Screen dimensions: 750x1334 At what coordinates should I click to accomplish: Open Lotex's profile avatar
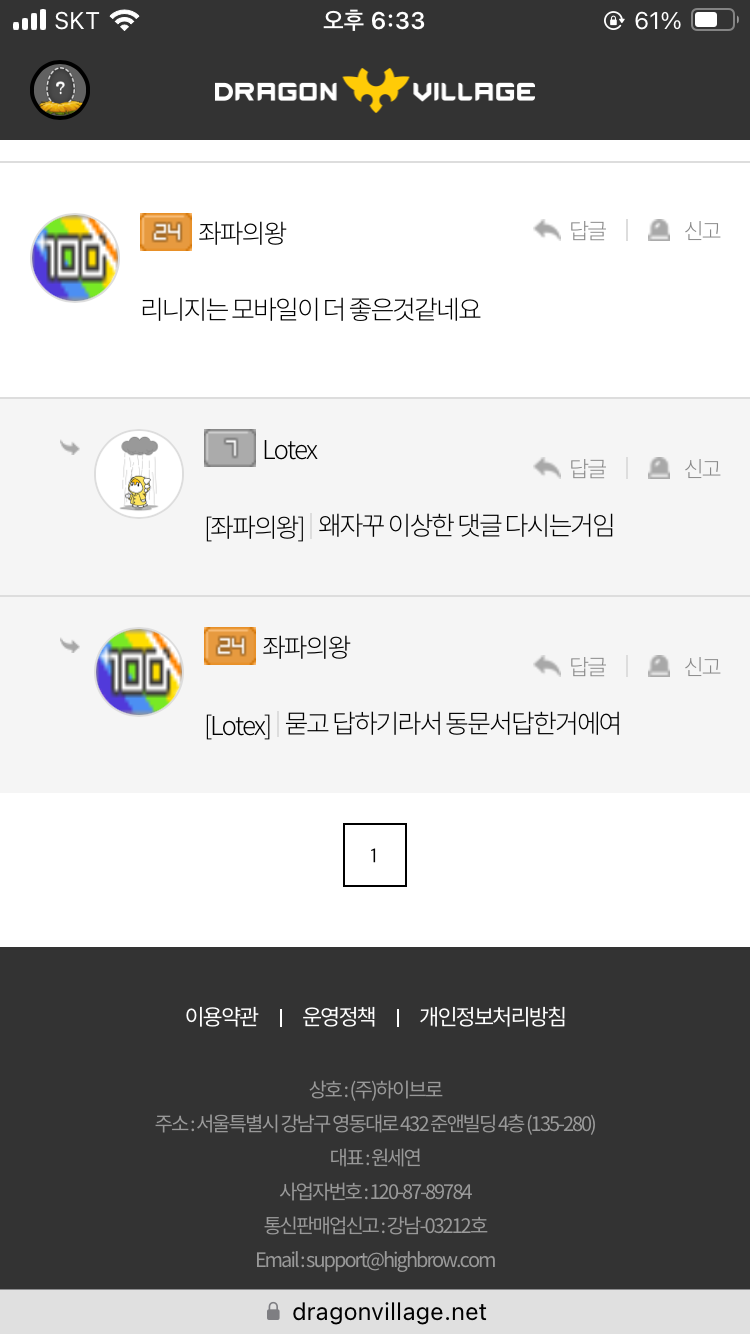[x=139, y=474]
